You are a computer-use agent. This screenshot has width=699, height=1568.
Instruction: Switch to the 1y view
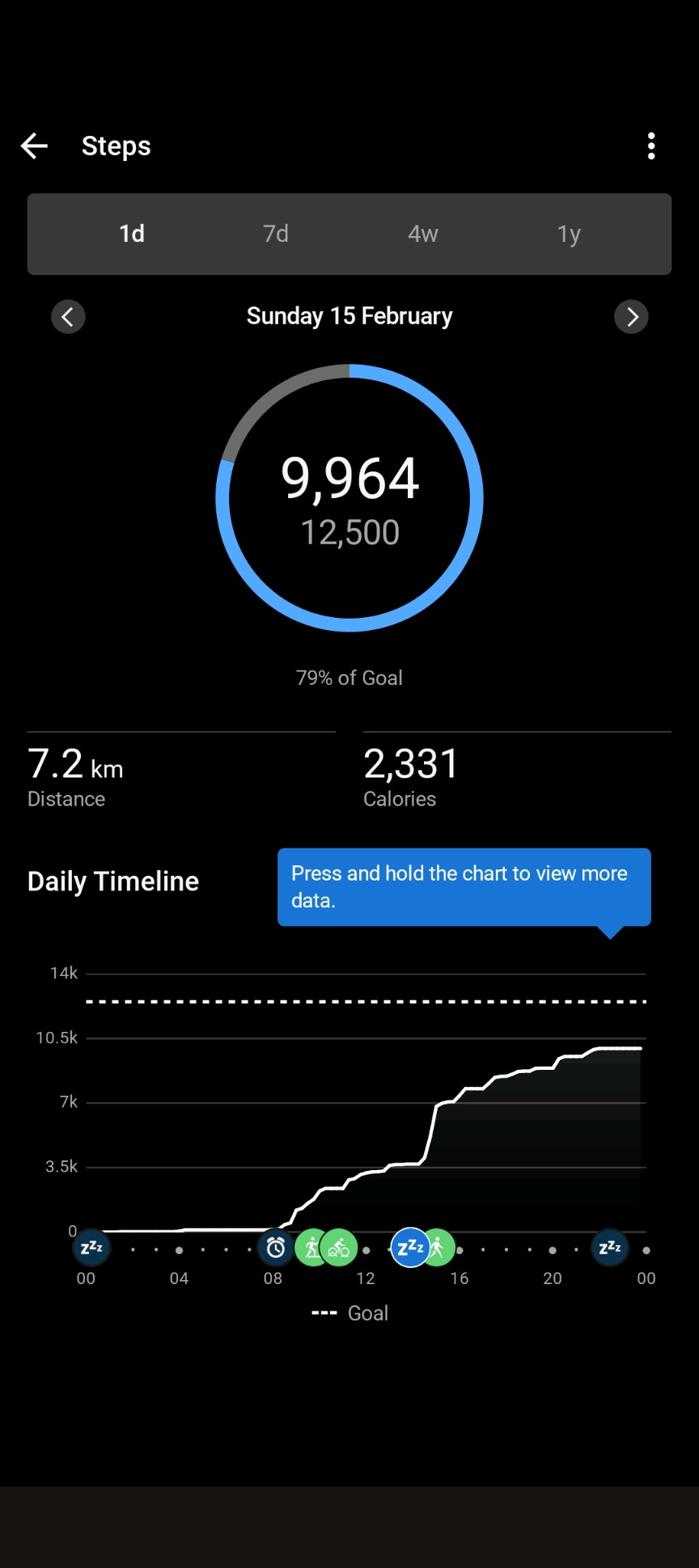coord(569,234)
